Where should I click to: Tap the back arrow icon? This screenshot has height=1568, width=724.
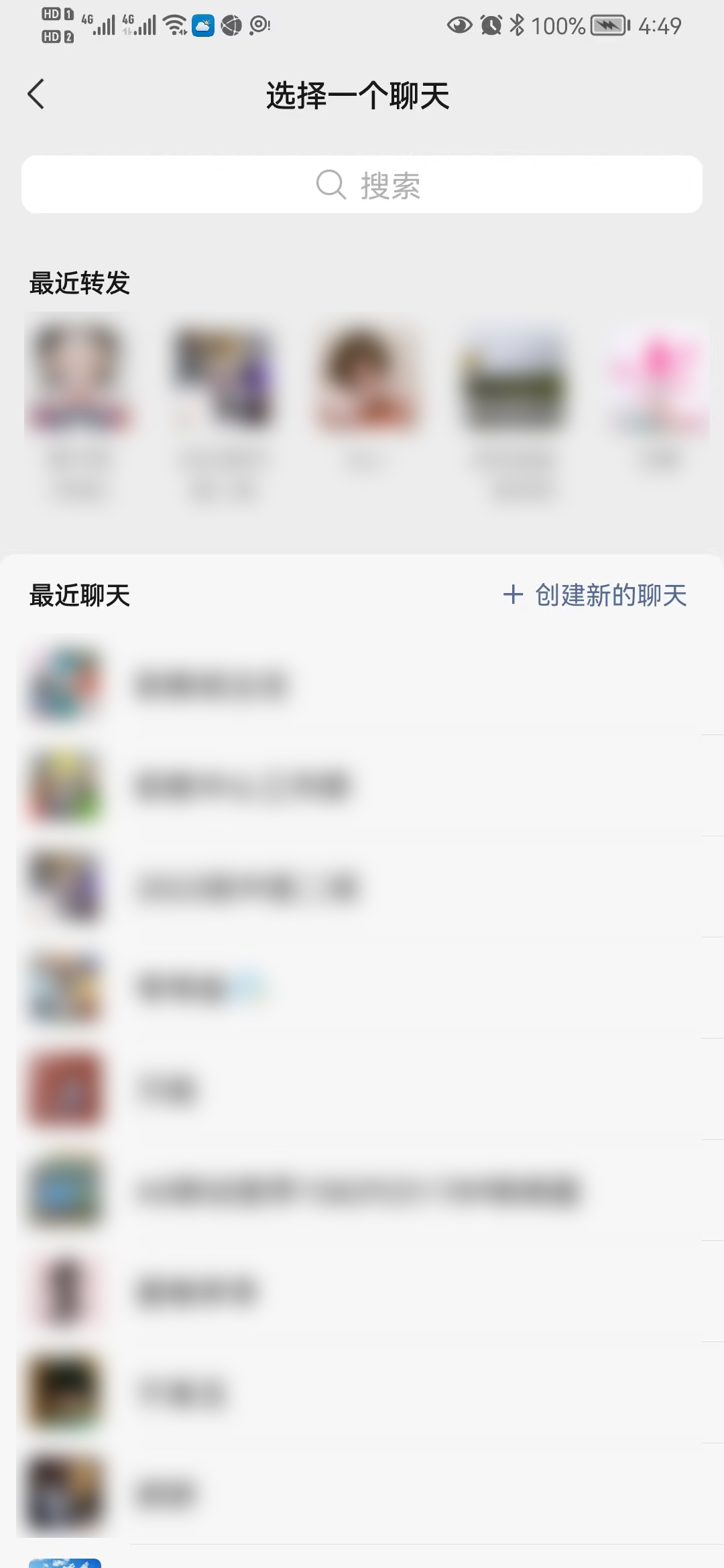pyautogui.click(x=37, y=95)
